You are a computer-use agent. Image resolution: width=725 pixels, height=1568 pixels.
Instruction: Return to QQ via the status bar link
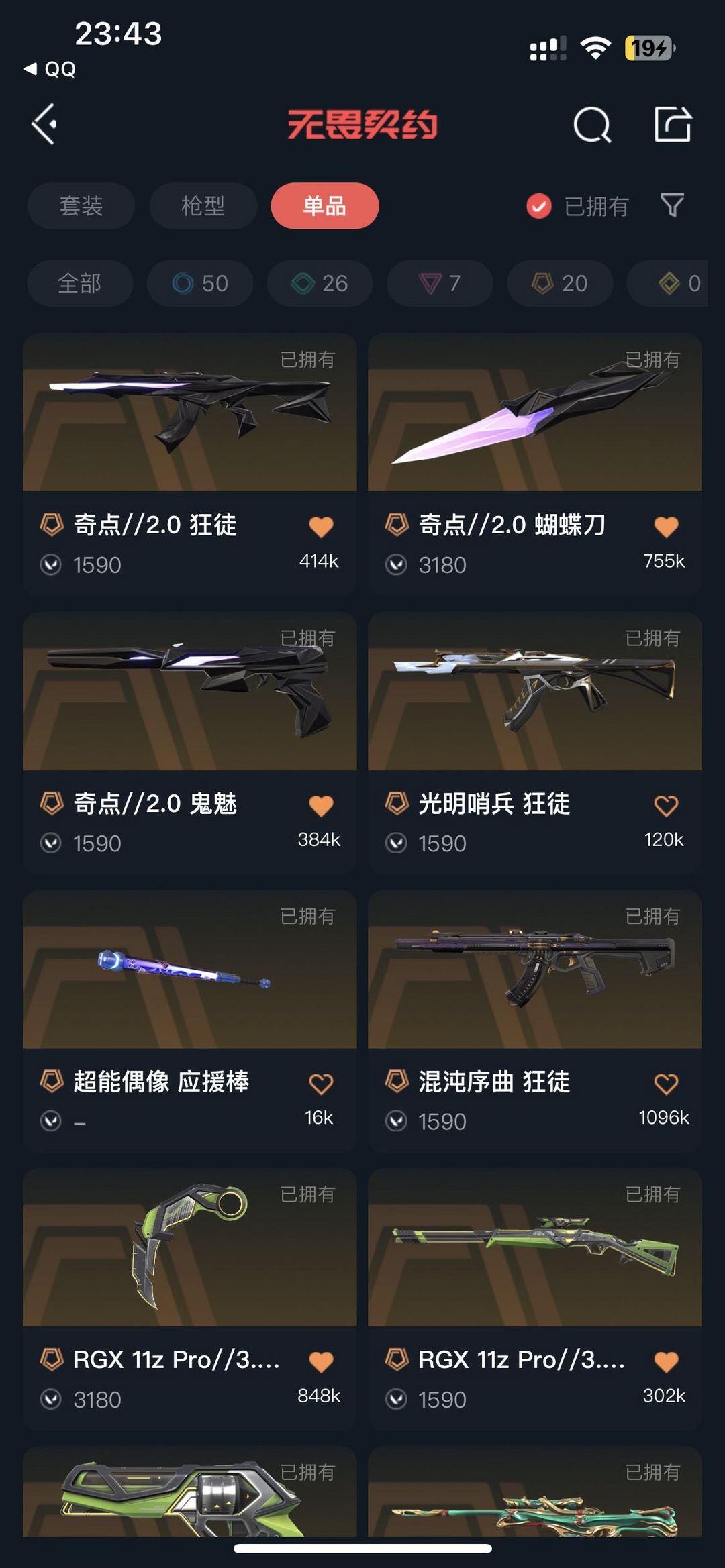coord(51,69)
